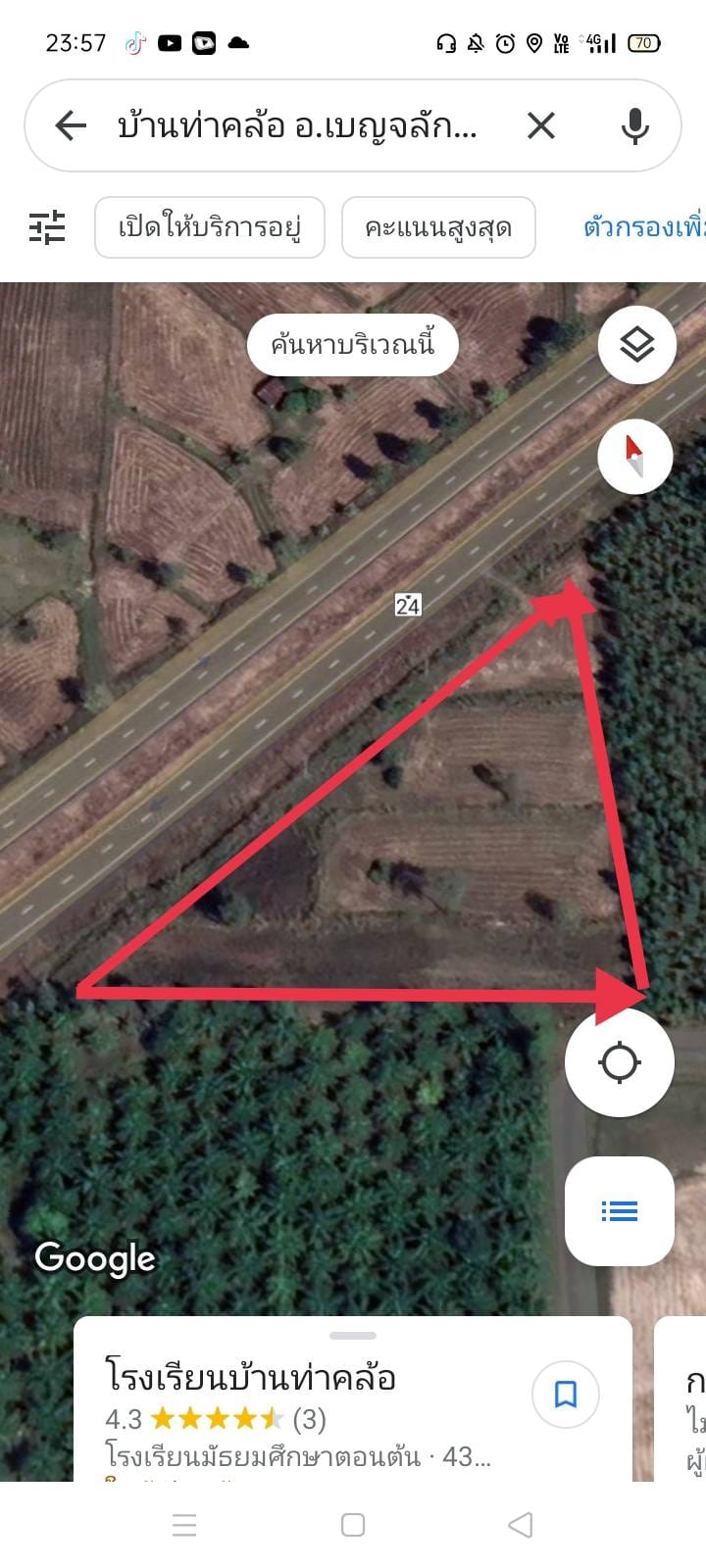Select the เปิดให้บริการอยู่ filter chip
The width and height of the screenshot is (706, 1568).
click(x=210, y=227)
